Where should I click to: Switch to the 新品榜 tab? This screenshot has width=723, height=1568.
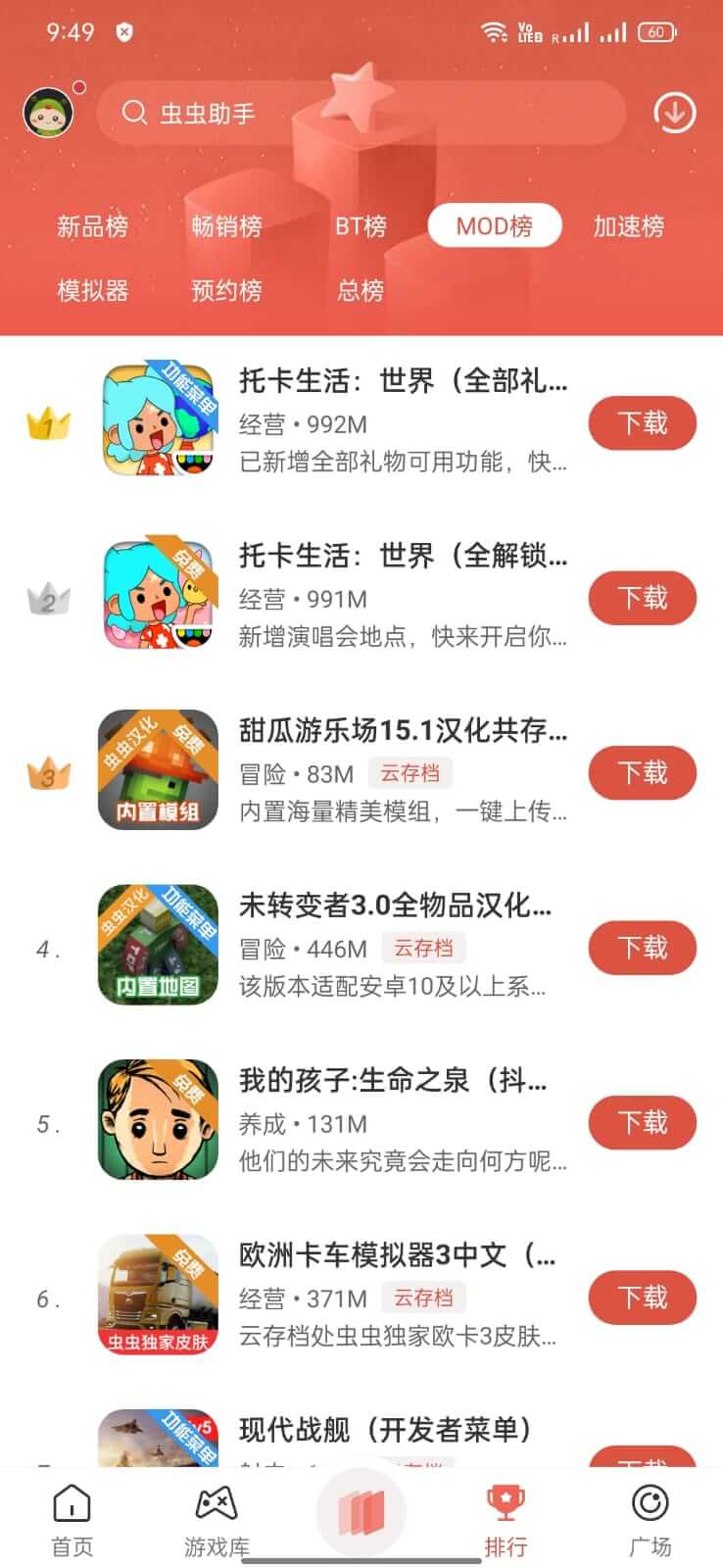(x=93, y=226)
